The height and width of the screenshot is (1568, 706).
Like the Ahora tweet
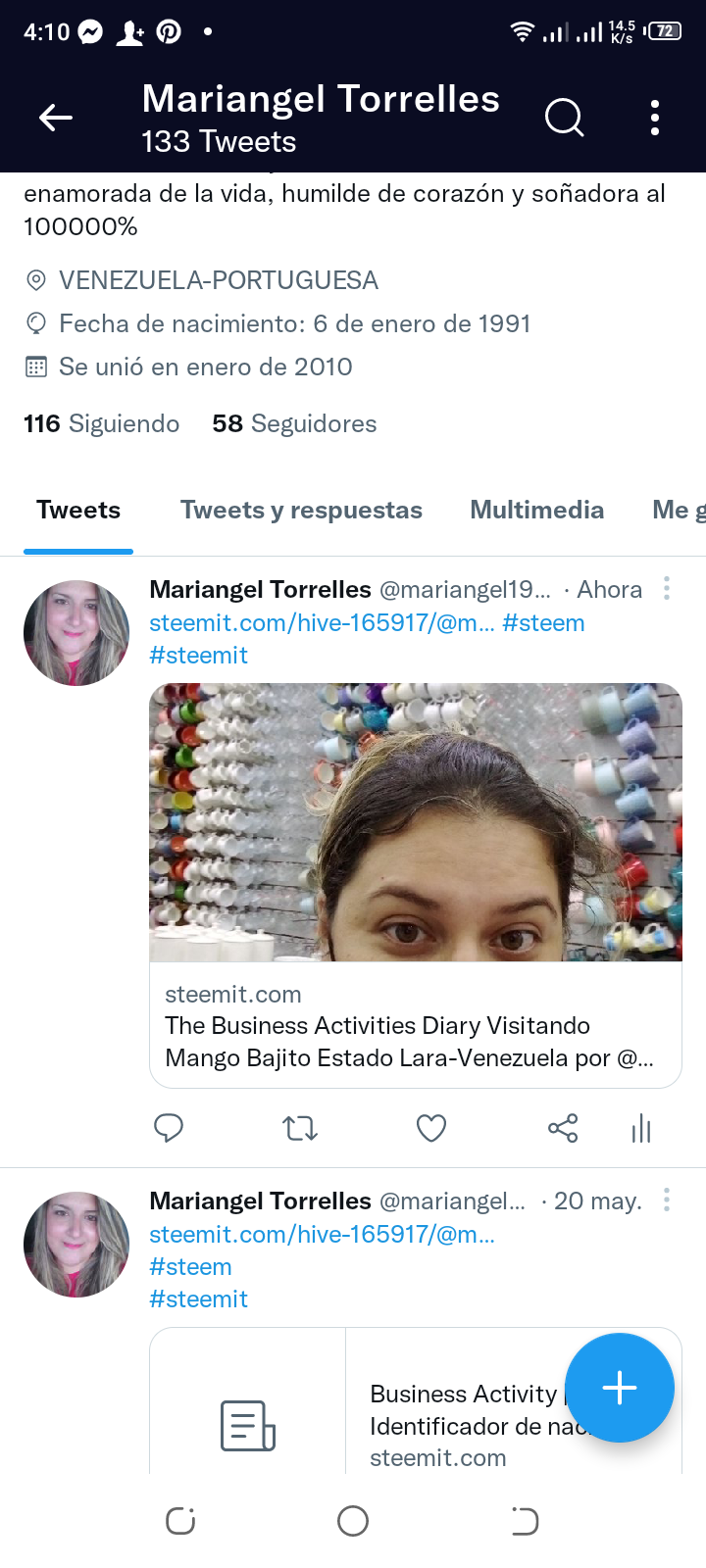tap(431, 1129)
